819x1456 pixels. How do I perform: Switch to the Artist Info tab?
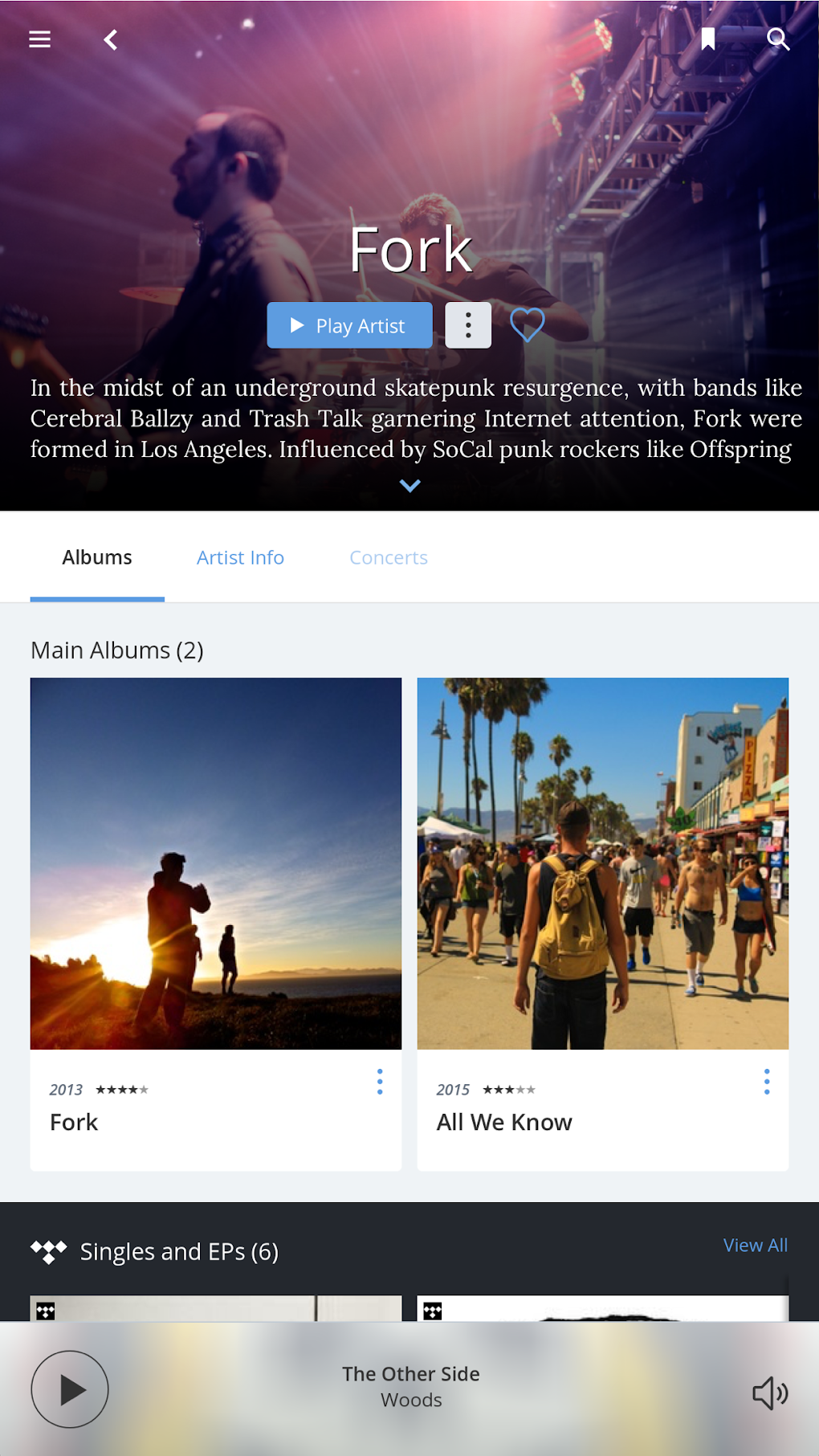[240, 557]
